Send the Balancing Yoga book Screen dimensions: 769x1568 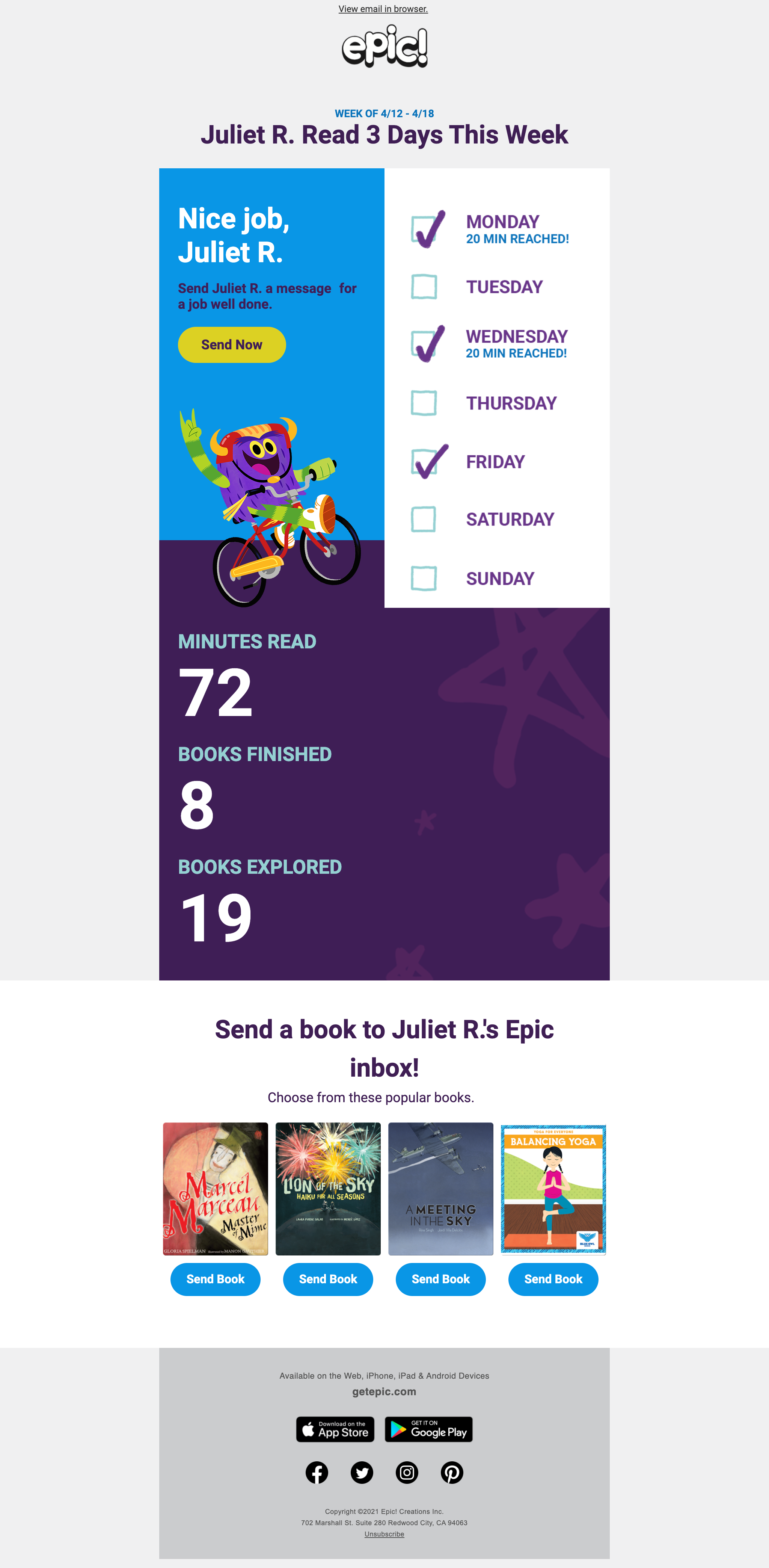[553, 1279]
